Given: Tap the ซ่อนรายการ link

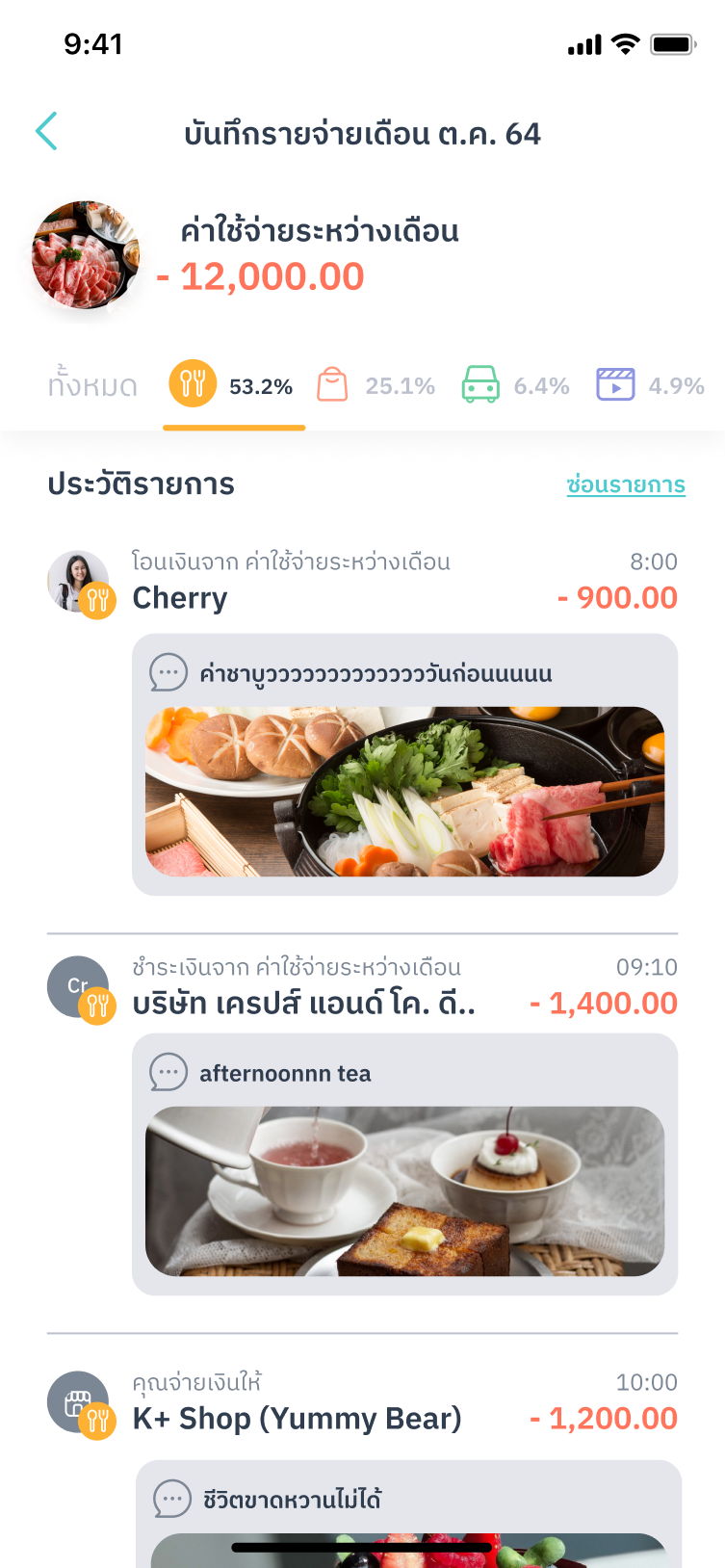Looking at the screenshot, I should pos(626,484).
